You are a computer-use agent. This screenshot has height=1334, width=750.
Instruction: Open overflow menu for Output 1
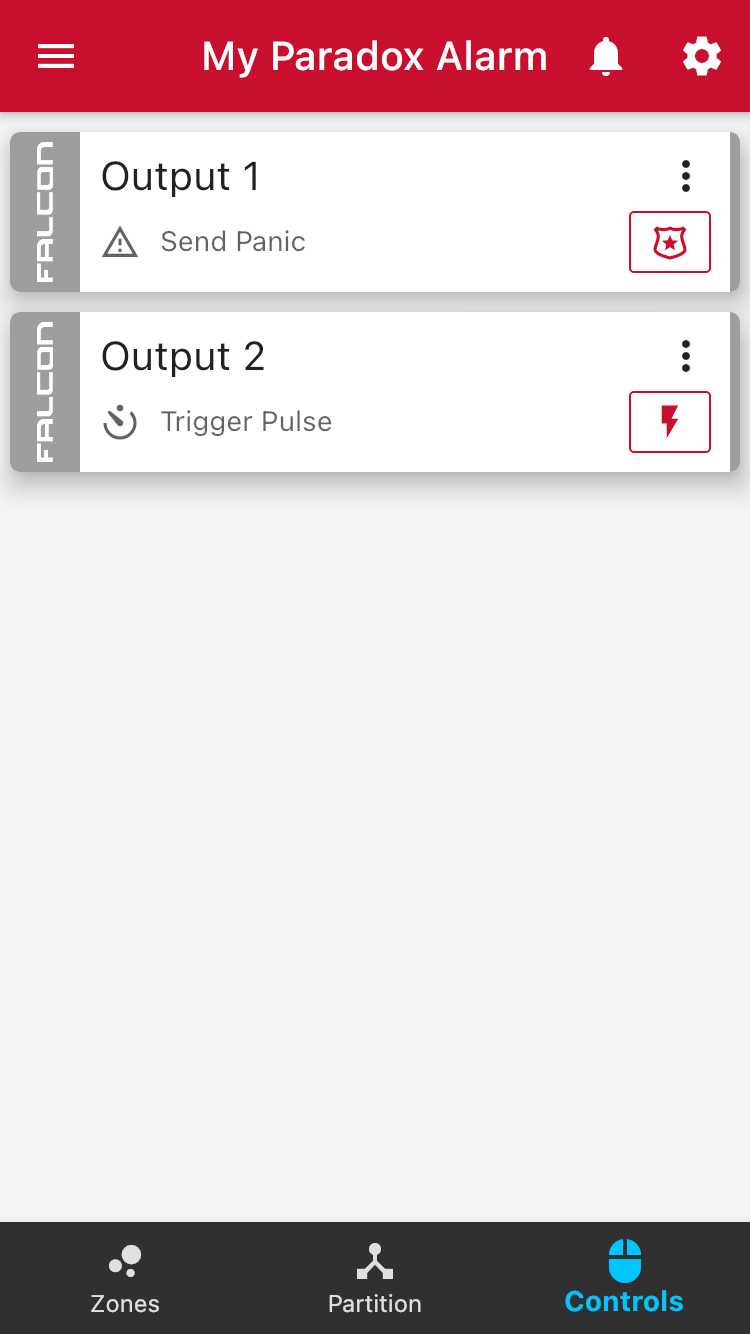click(686, 176)
